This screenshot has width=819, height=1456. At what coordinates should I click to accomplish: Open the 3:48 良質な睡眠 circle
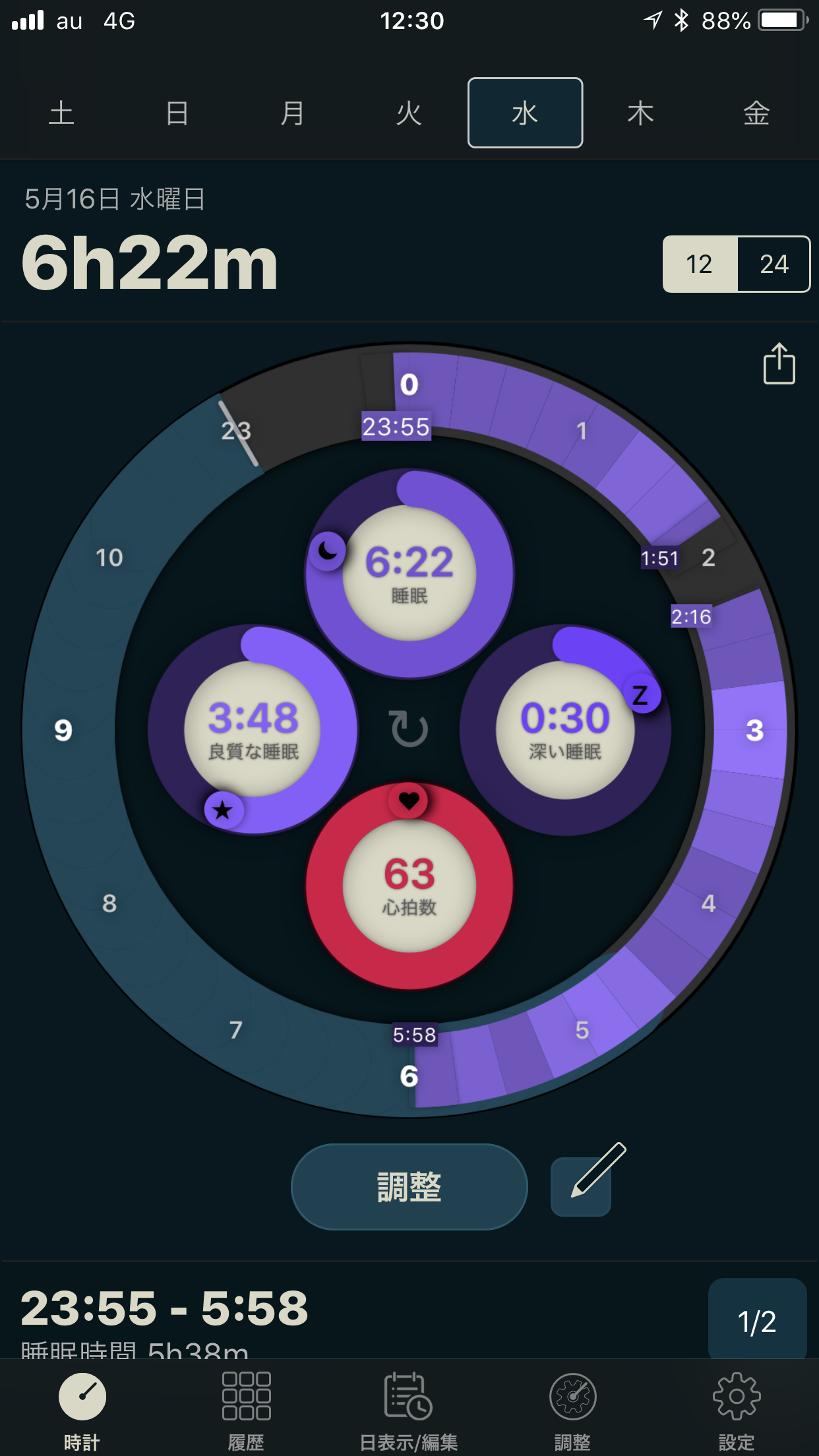253,729
